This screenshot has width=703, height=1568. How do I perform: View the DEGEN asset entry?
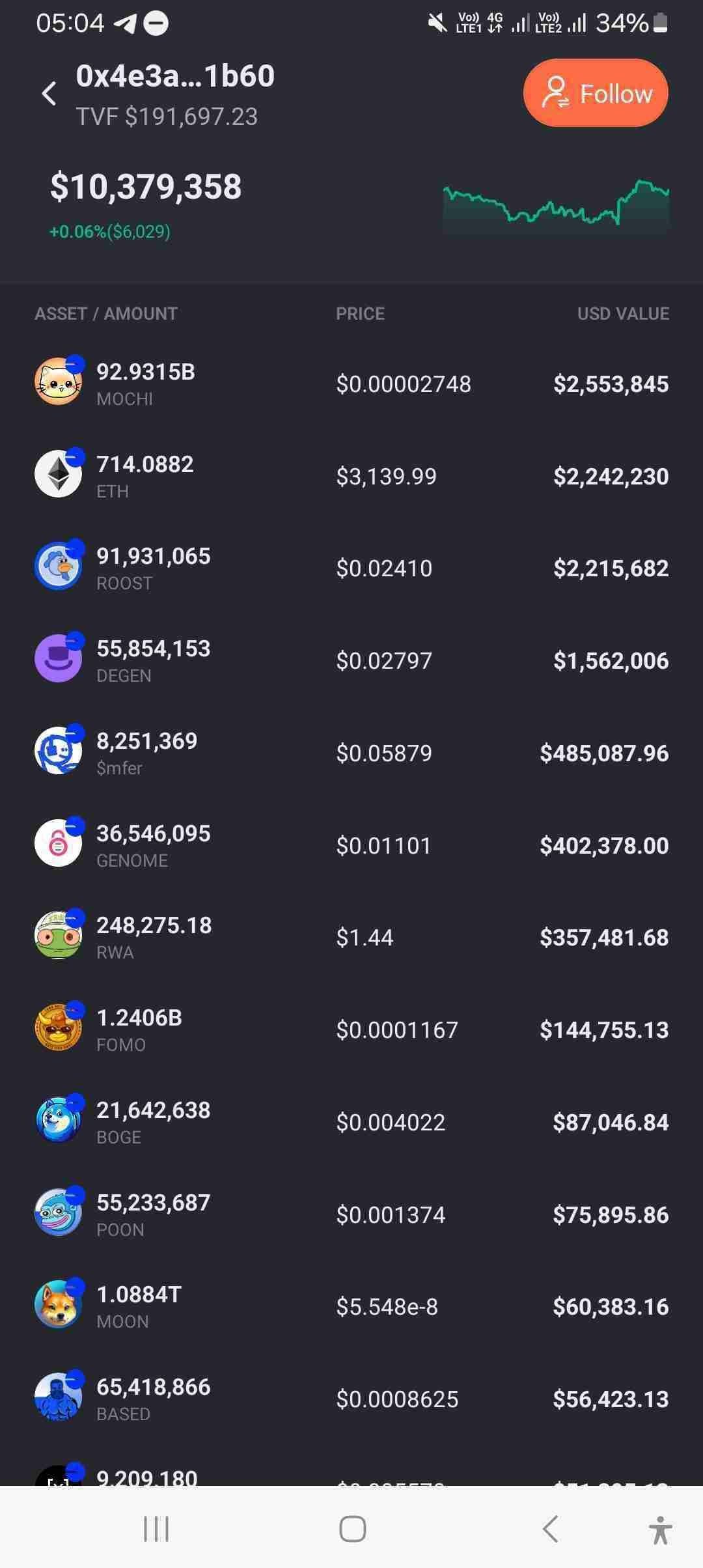[351, 661]
